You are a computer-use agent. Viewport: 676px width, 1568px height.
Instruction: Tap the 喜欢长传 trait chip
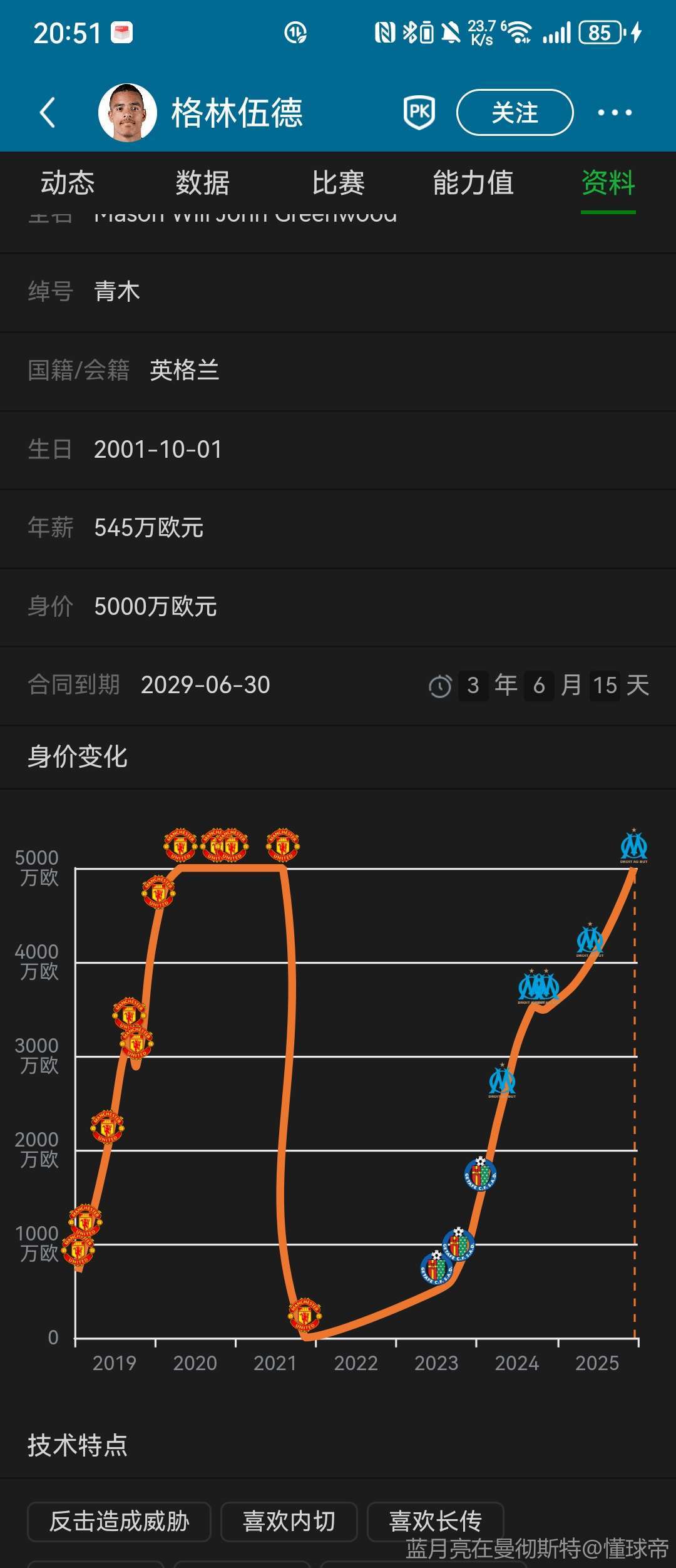click(x=435, y=1521)
